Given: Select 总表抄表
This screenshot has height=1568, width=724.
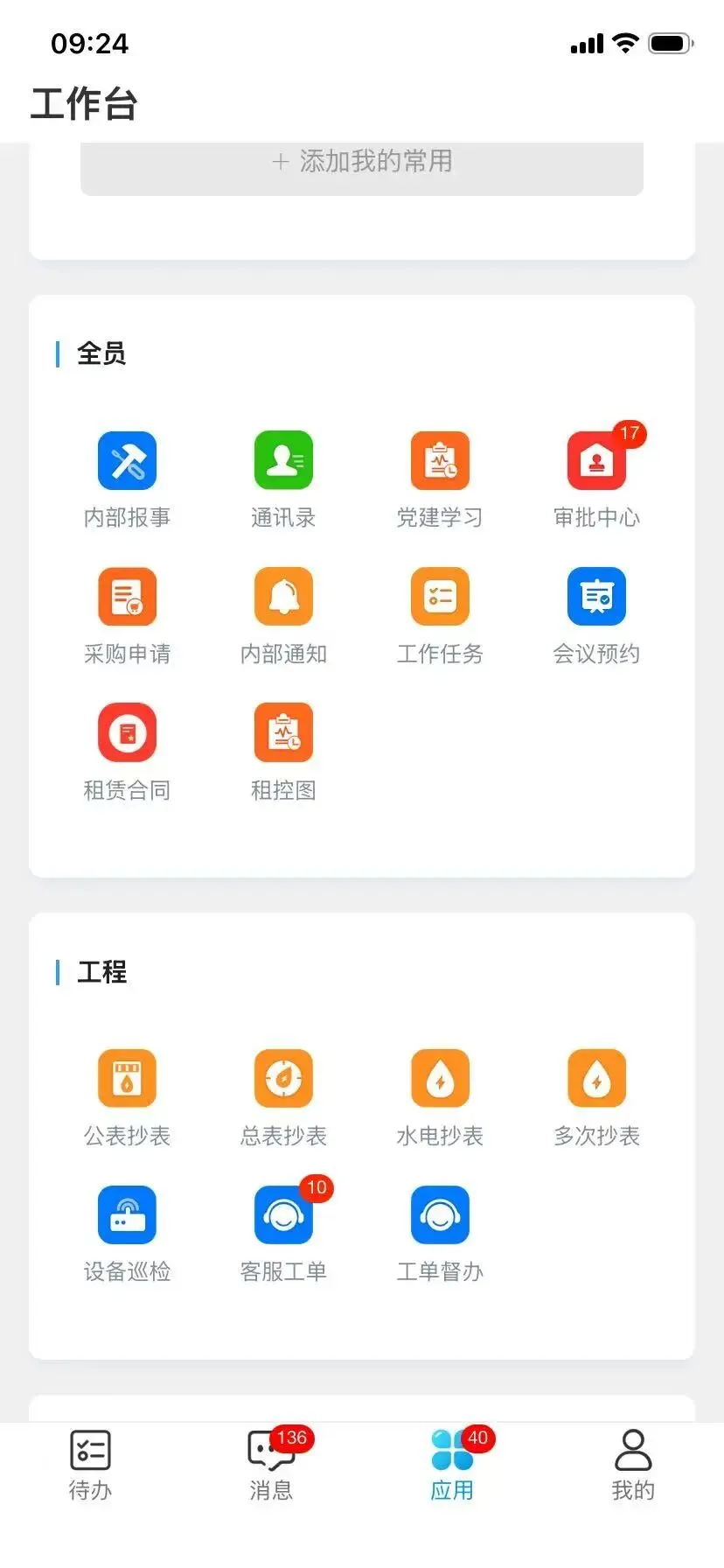Looking at the screenshot, I should pyautogui.click(x=283, y=1079).
